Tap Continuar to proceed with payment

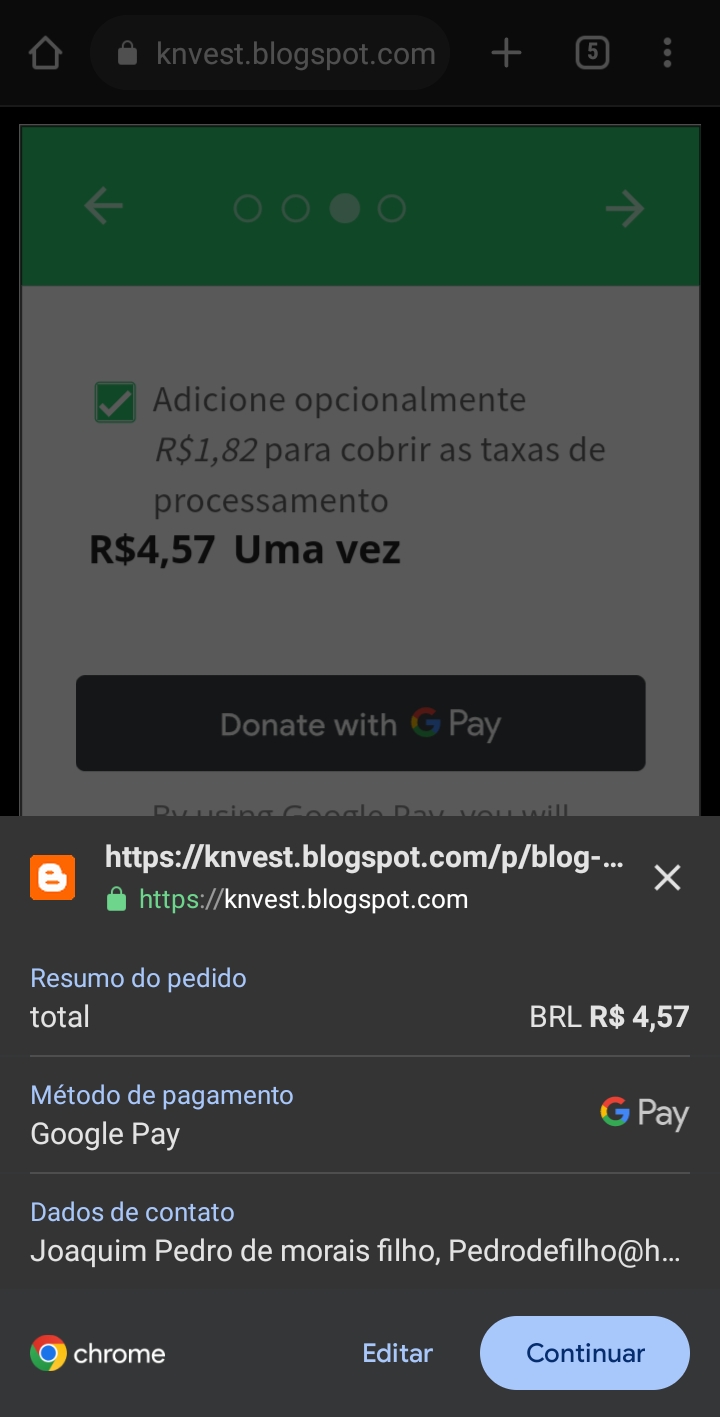(585, 1353)
